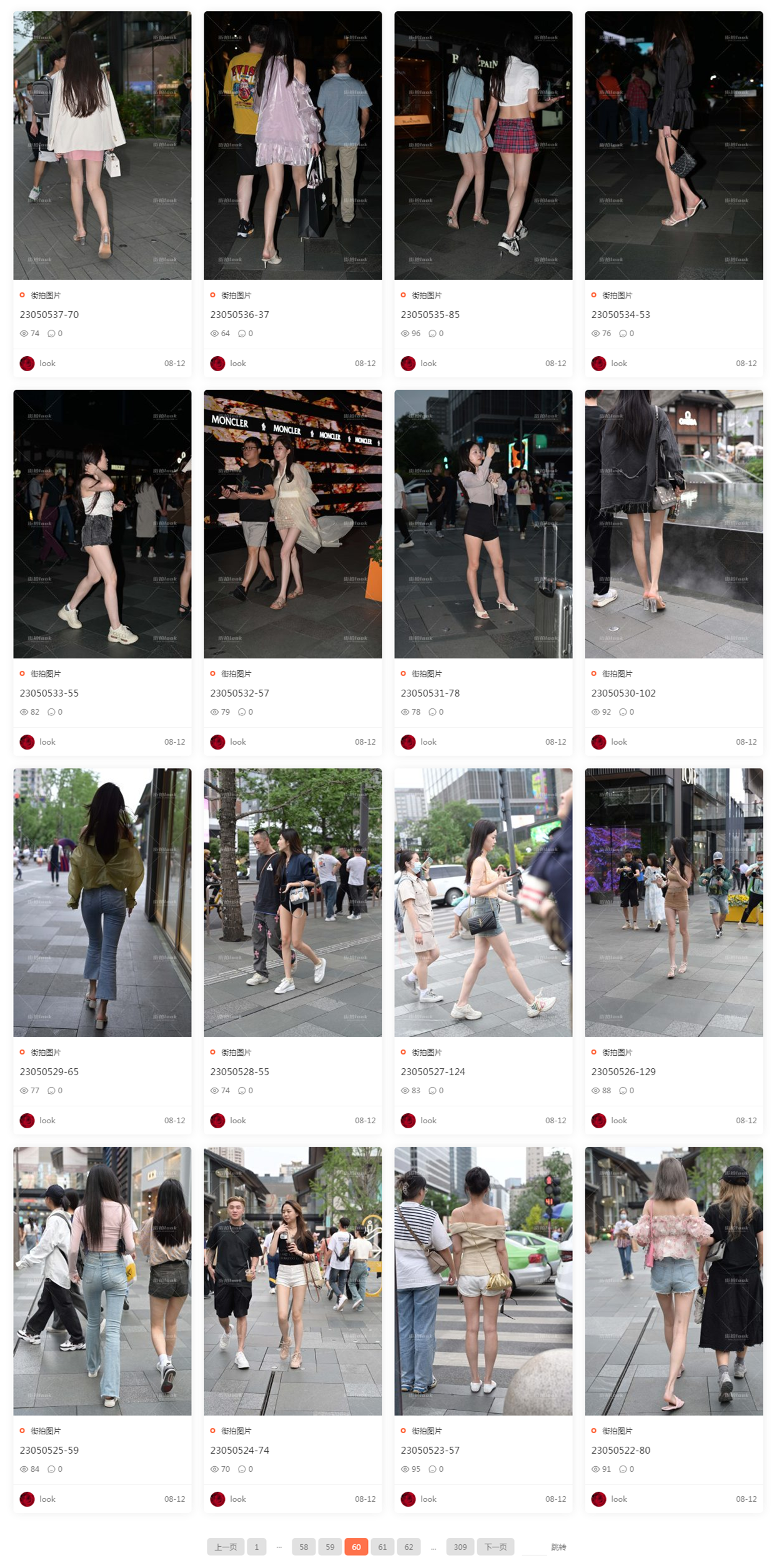Switch to page 61
The width and height of the screenshot is (784, 1568).
382,1547
